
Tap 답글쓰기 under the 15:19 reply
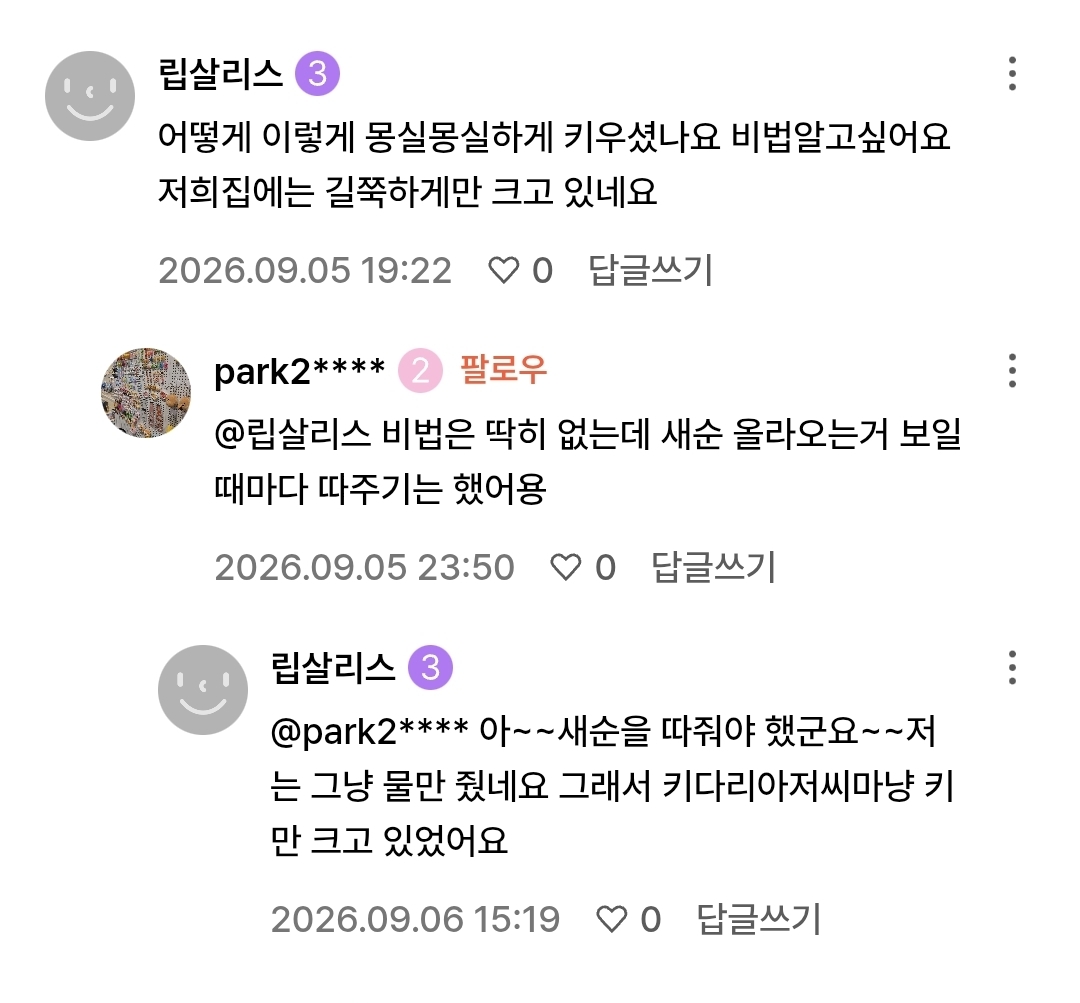click(x=759, y=920)
